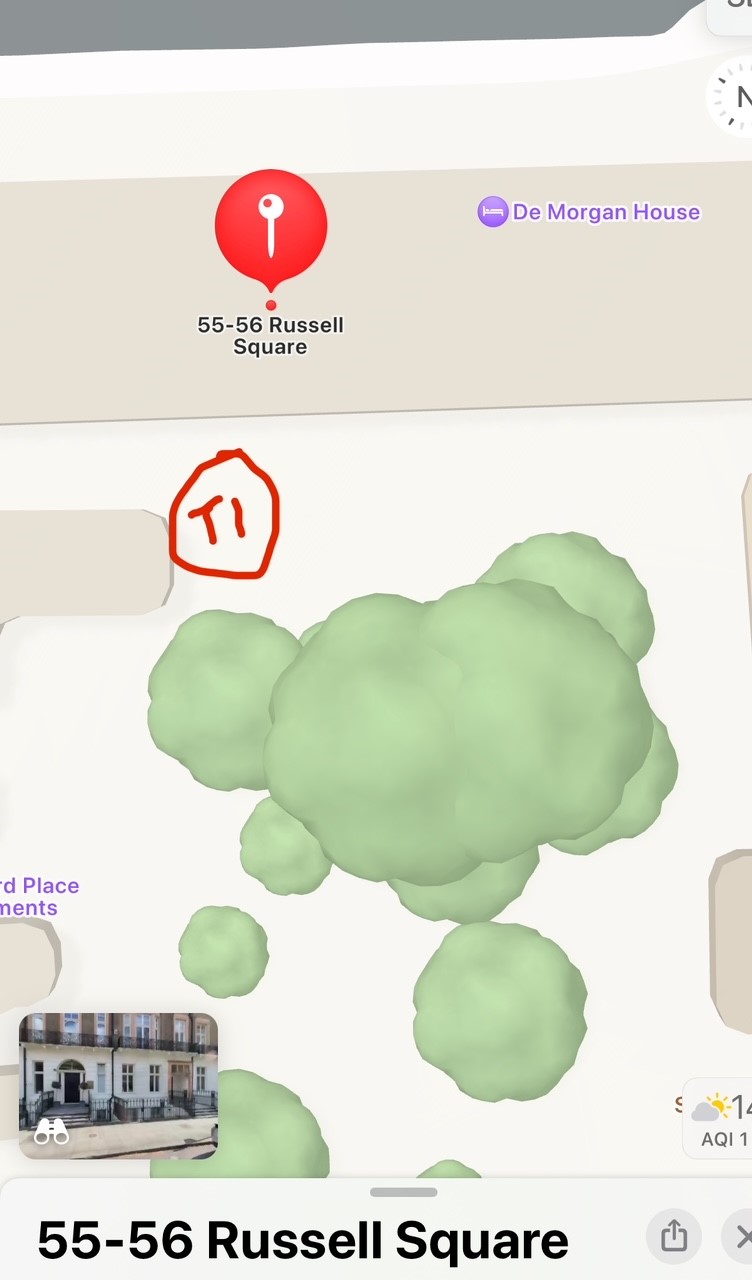Share 55-56 Russell Square location
The width and height of the screenshot is (752, 1280).
tap(674, 1236)
